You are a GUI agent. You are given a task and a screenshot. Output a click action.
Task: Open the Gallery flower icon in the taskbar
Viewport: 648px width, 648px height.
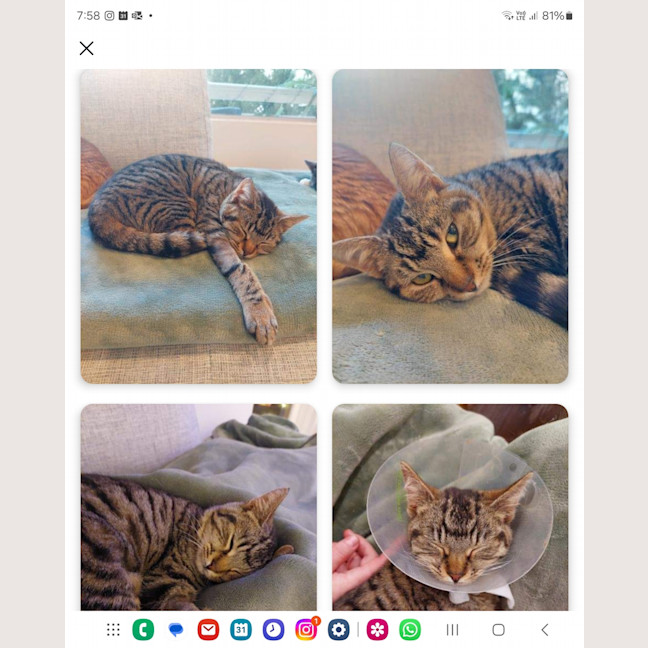[377, 630]
